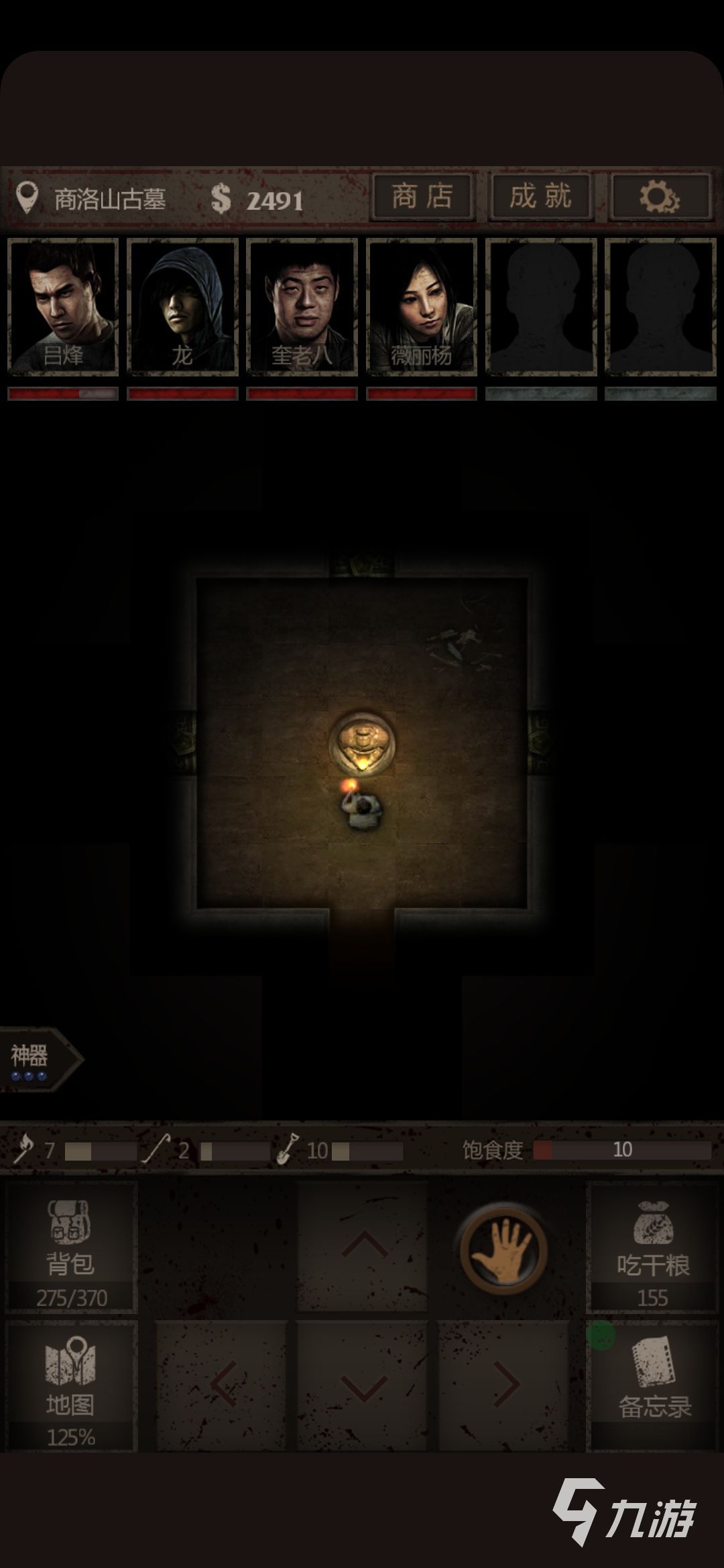The width and height of the screenshot is (724, 1568).
Task: Expand the 神器 artifact panel
Action: [37, 1059]
